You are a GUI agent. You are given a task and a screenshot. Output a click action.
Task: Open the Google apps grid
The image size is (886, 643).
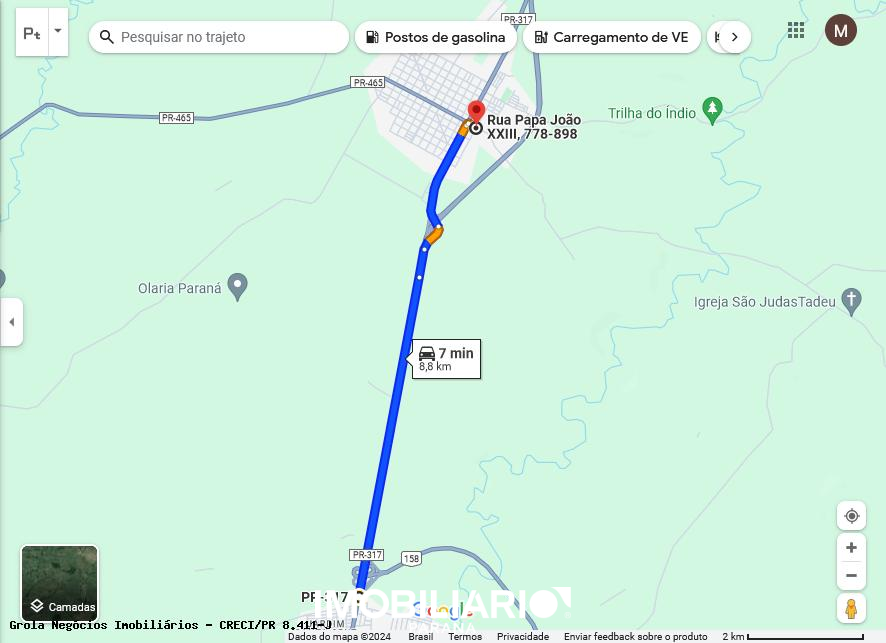[x=796, y=30]
